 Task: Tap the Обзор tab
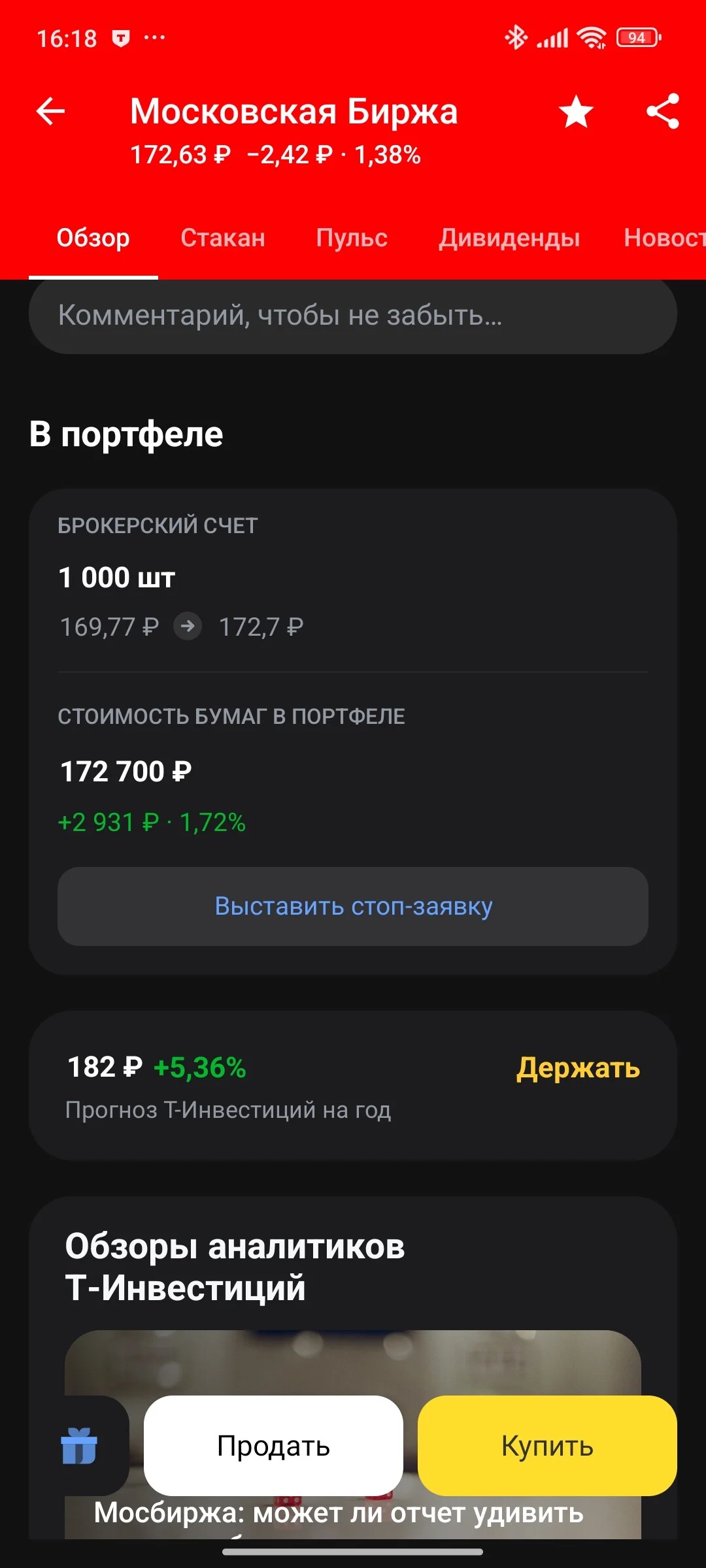click(x=93, y=238)
